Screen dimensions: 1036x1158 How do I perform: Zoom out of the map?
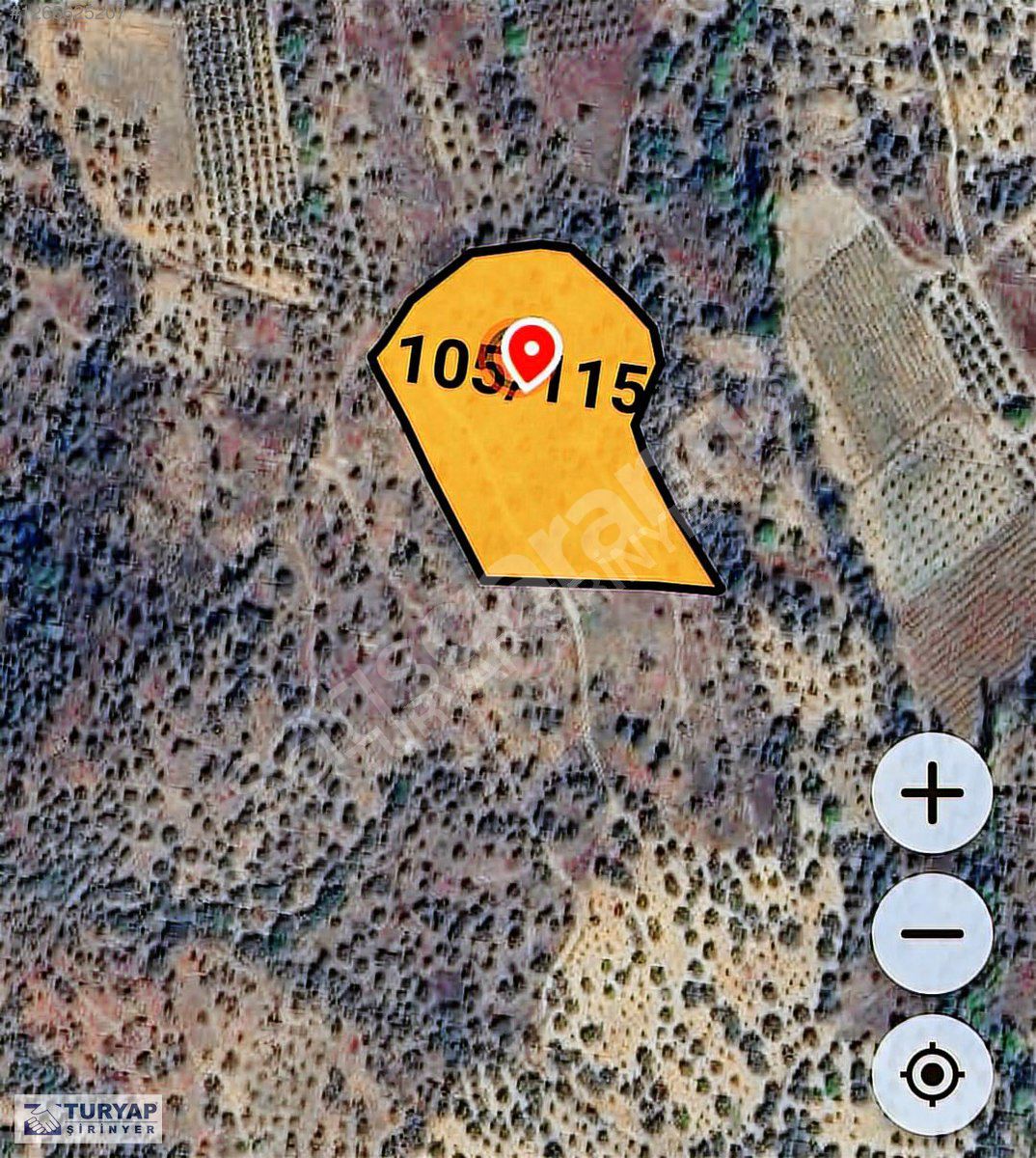click(932, 933)
